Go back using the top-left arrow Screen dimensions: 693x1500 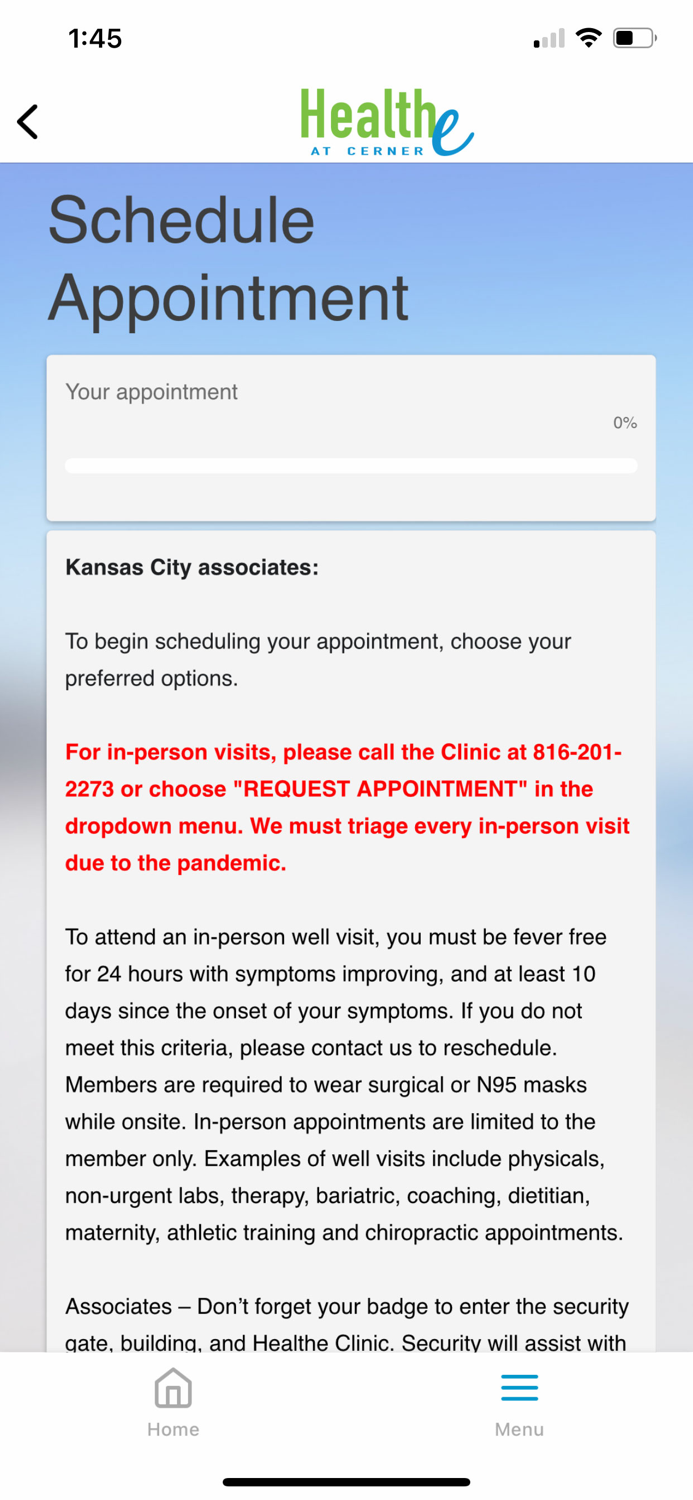click(28, 122)
